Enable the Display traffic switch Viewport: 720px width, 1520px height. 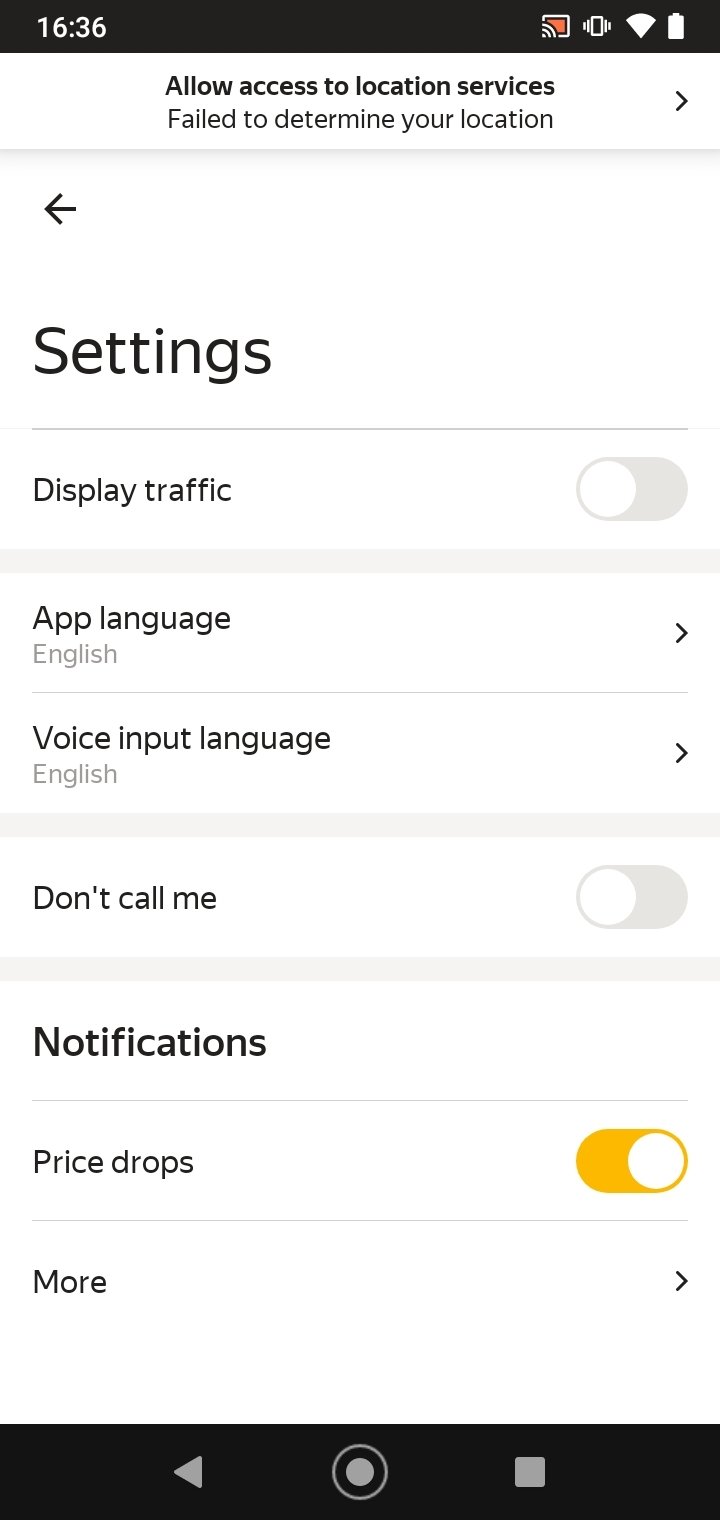coord(631,489)
